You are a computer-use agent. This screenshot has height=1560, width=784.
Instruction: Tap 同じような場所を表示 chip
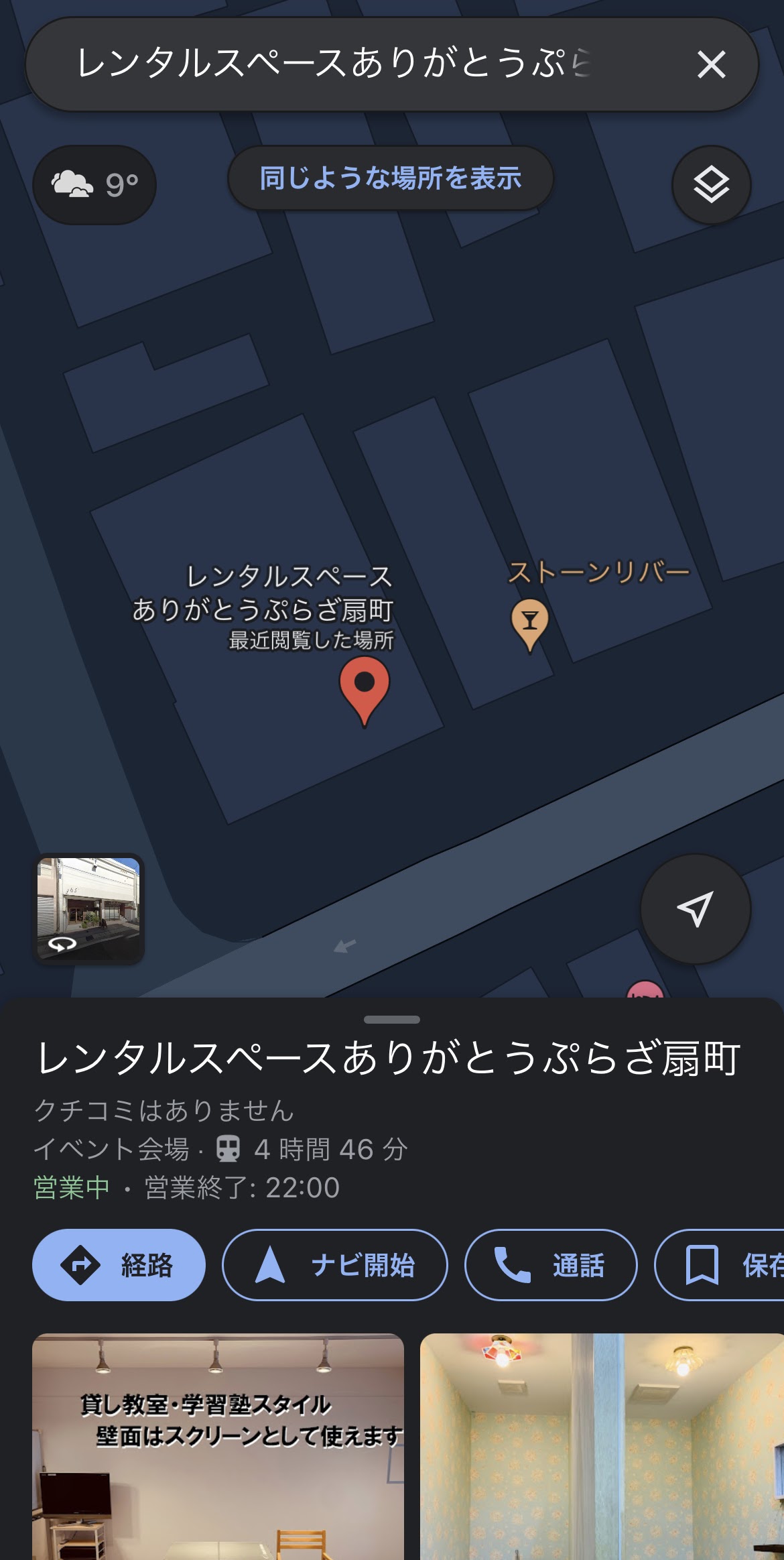pyautogui.click(x=391, y=178)
